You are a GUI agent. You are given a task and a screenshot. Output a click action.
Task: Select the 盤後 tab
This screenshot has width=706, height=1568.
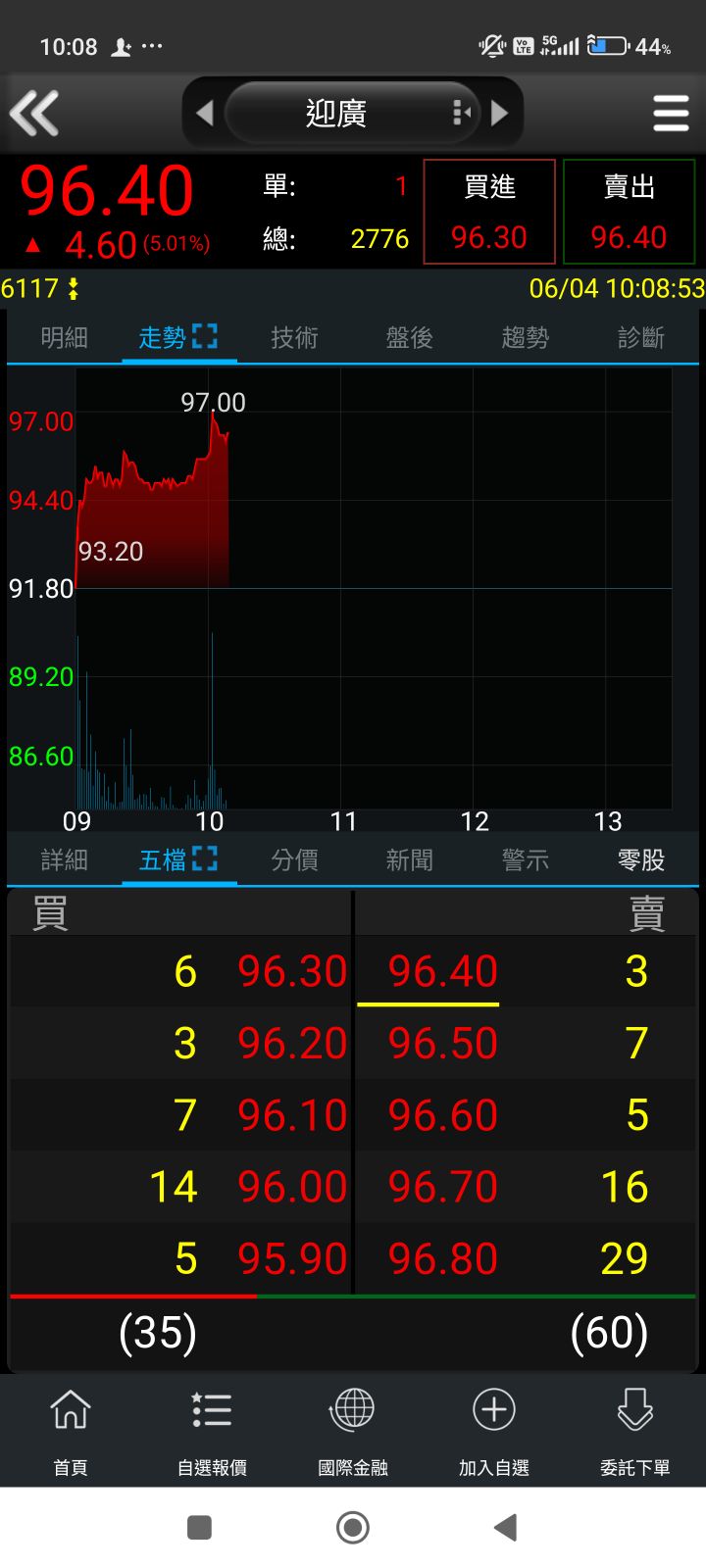point(410,338)
